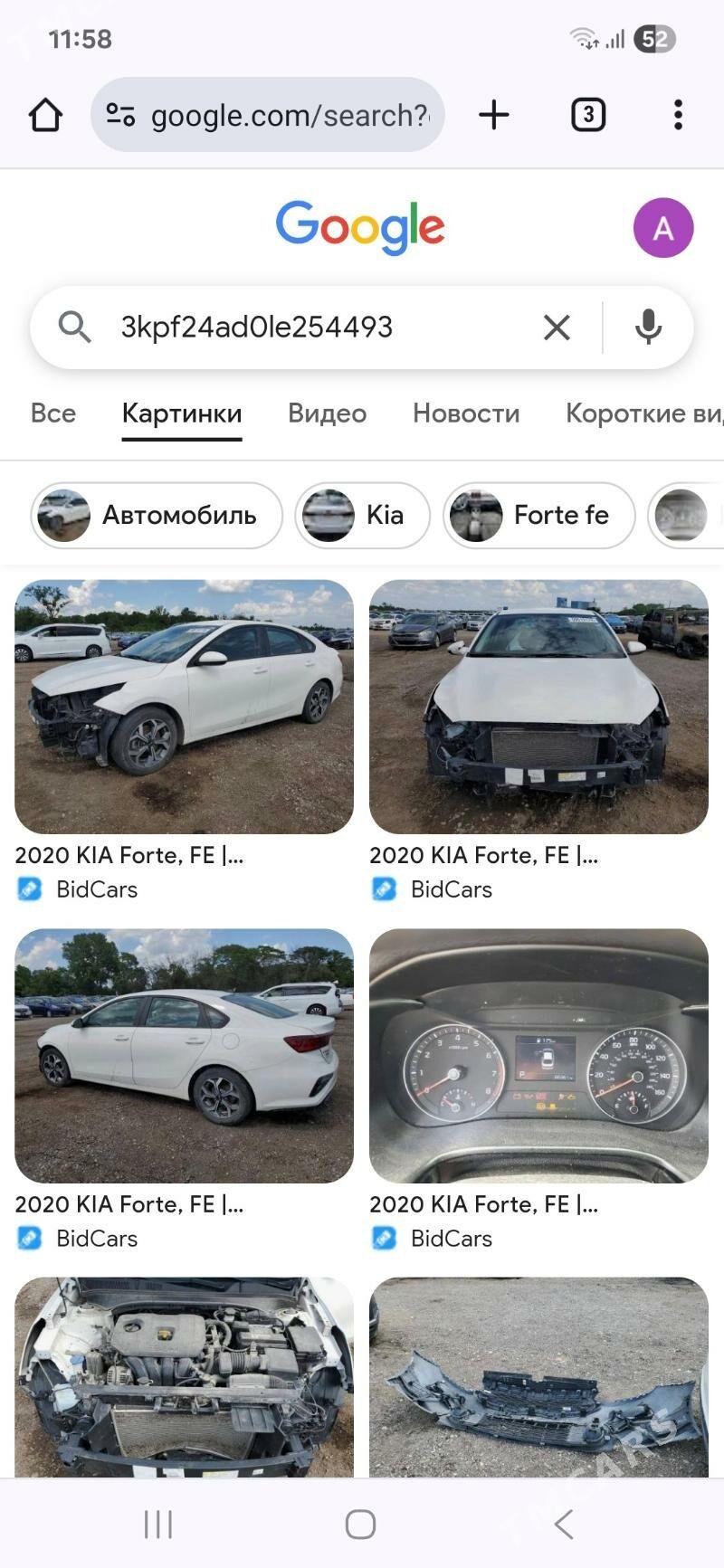Open the tab switcher showing 3 tabs

click(x=588, y=115)
